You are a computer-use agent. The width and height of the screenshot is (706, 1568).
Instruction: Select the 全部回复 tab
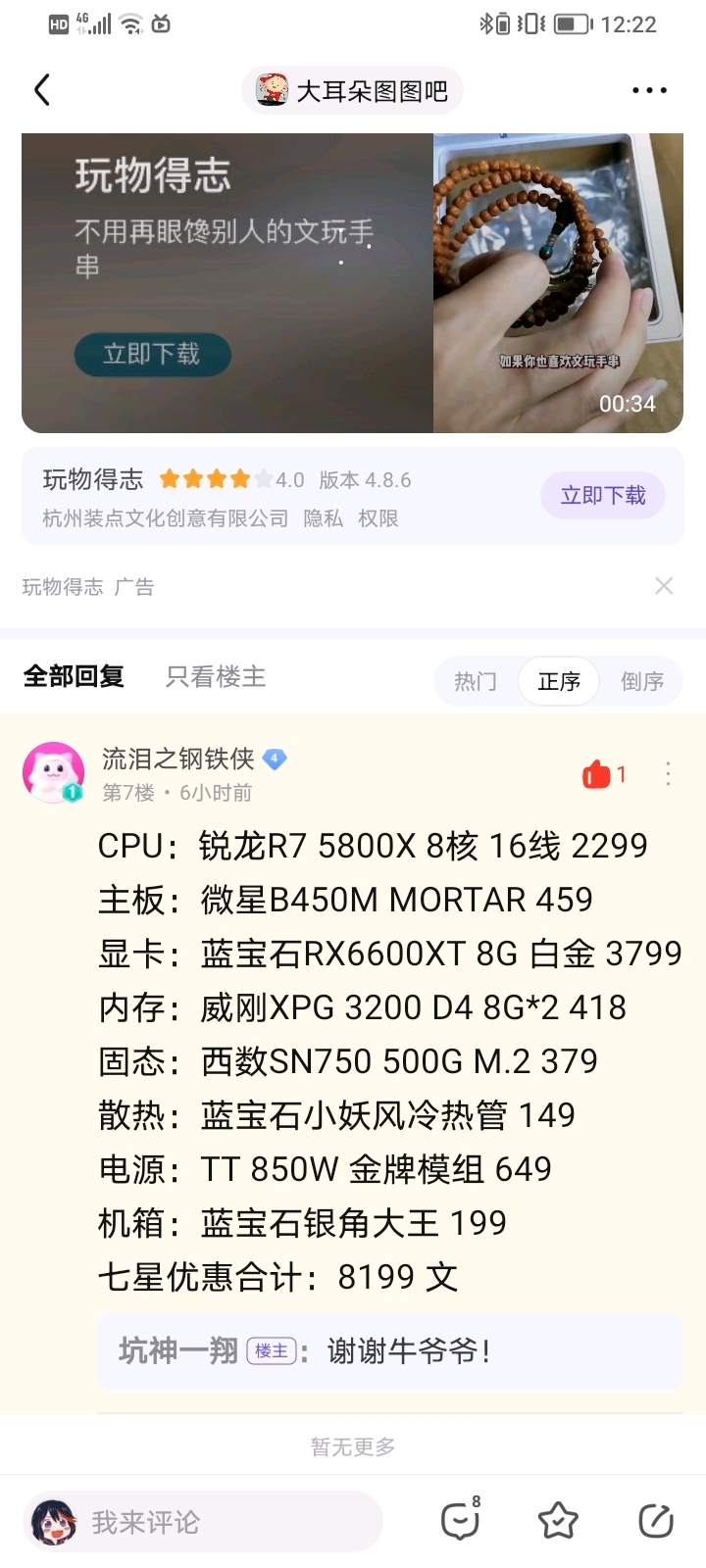pos(74,677)
